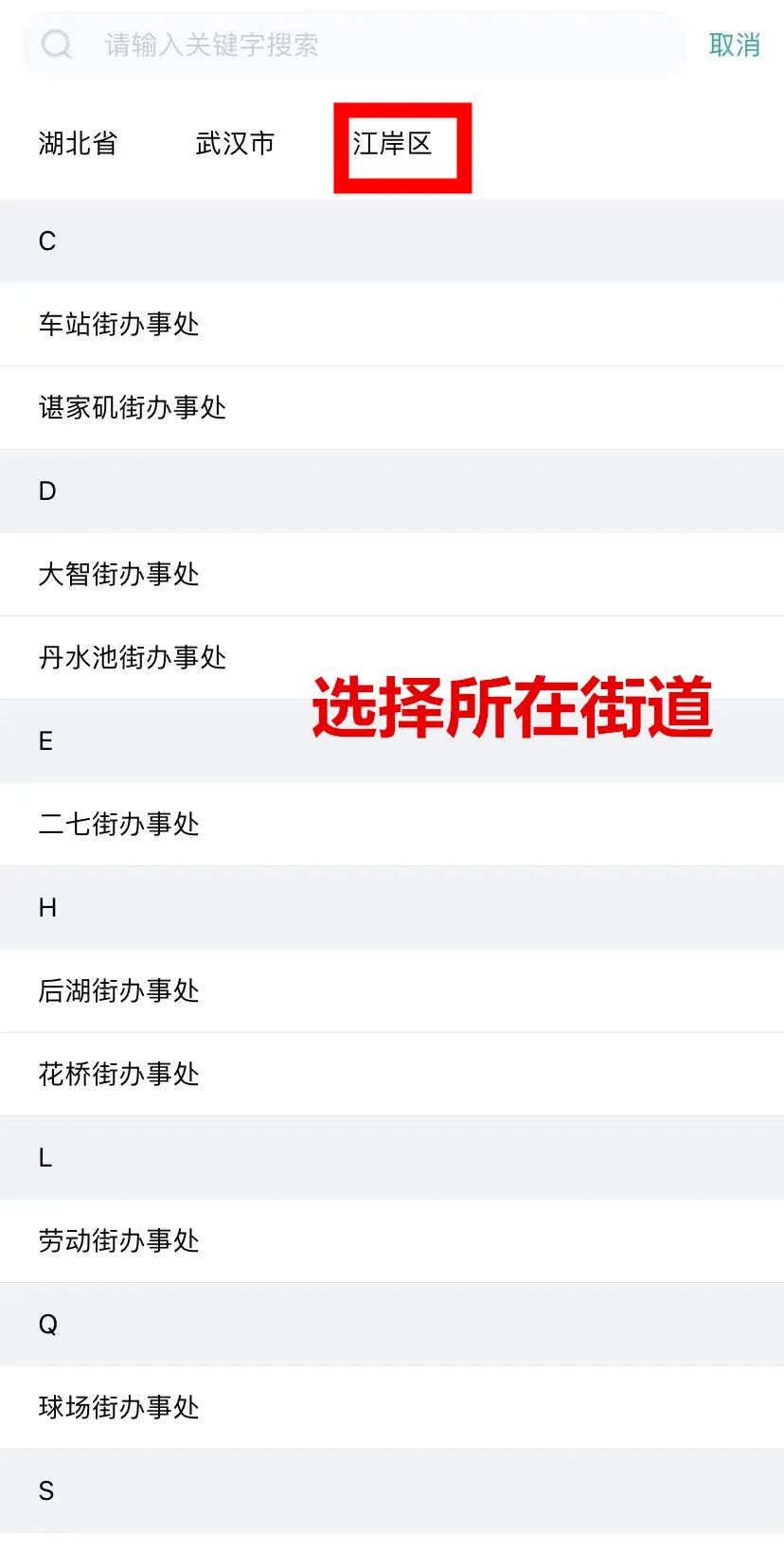Viewport: 784px width, 1568px height.
Task: Select the 江岸区 tab
Action: (x=392, y=143)
